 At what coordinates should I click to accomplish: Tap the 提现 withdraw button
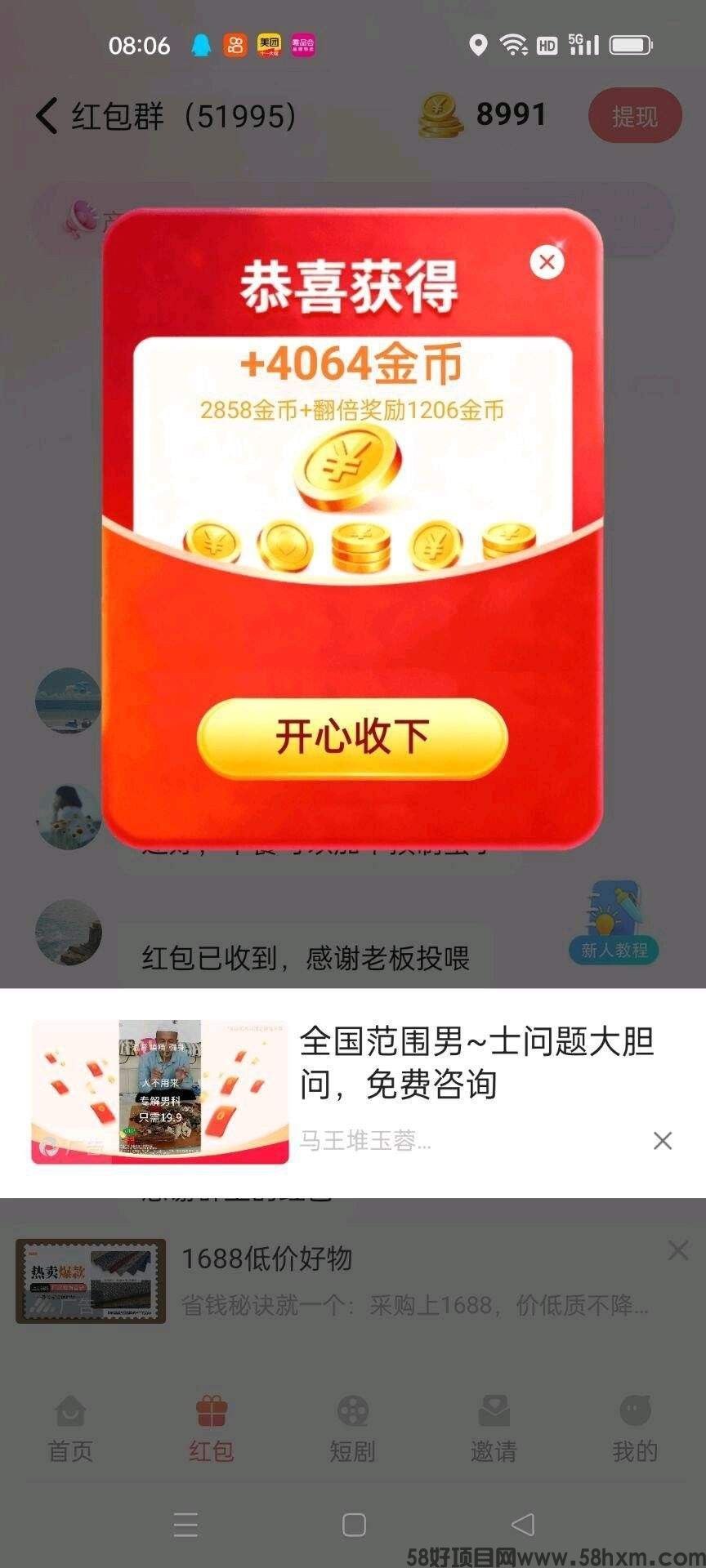(635, 115)
